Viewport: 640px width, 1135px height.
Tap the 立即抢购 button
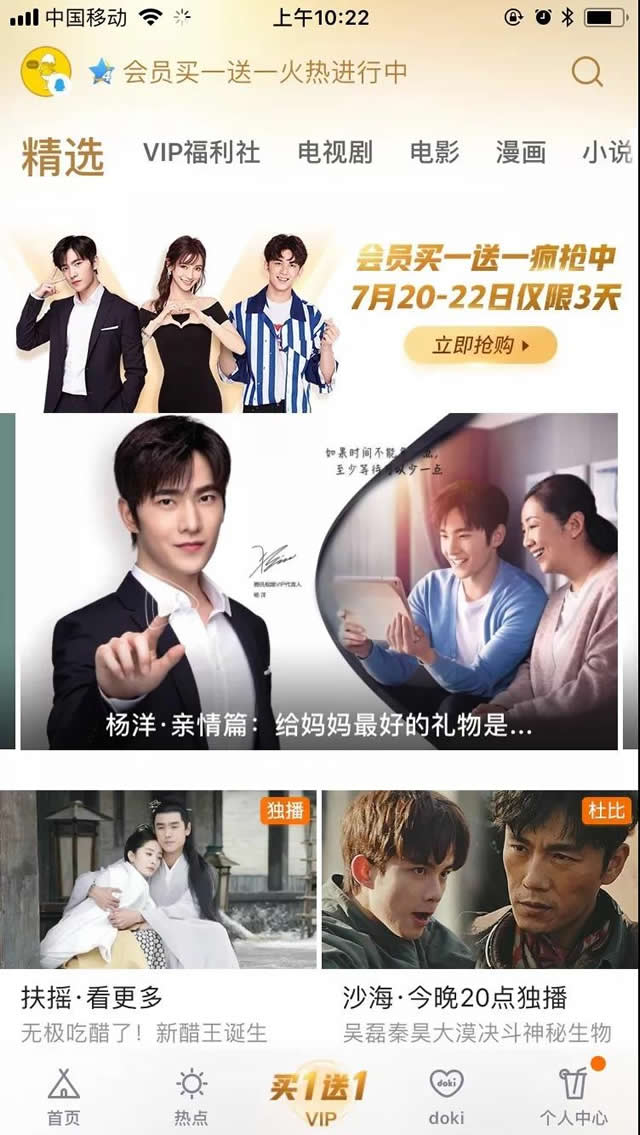coord(480,346)
